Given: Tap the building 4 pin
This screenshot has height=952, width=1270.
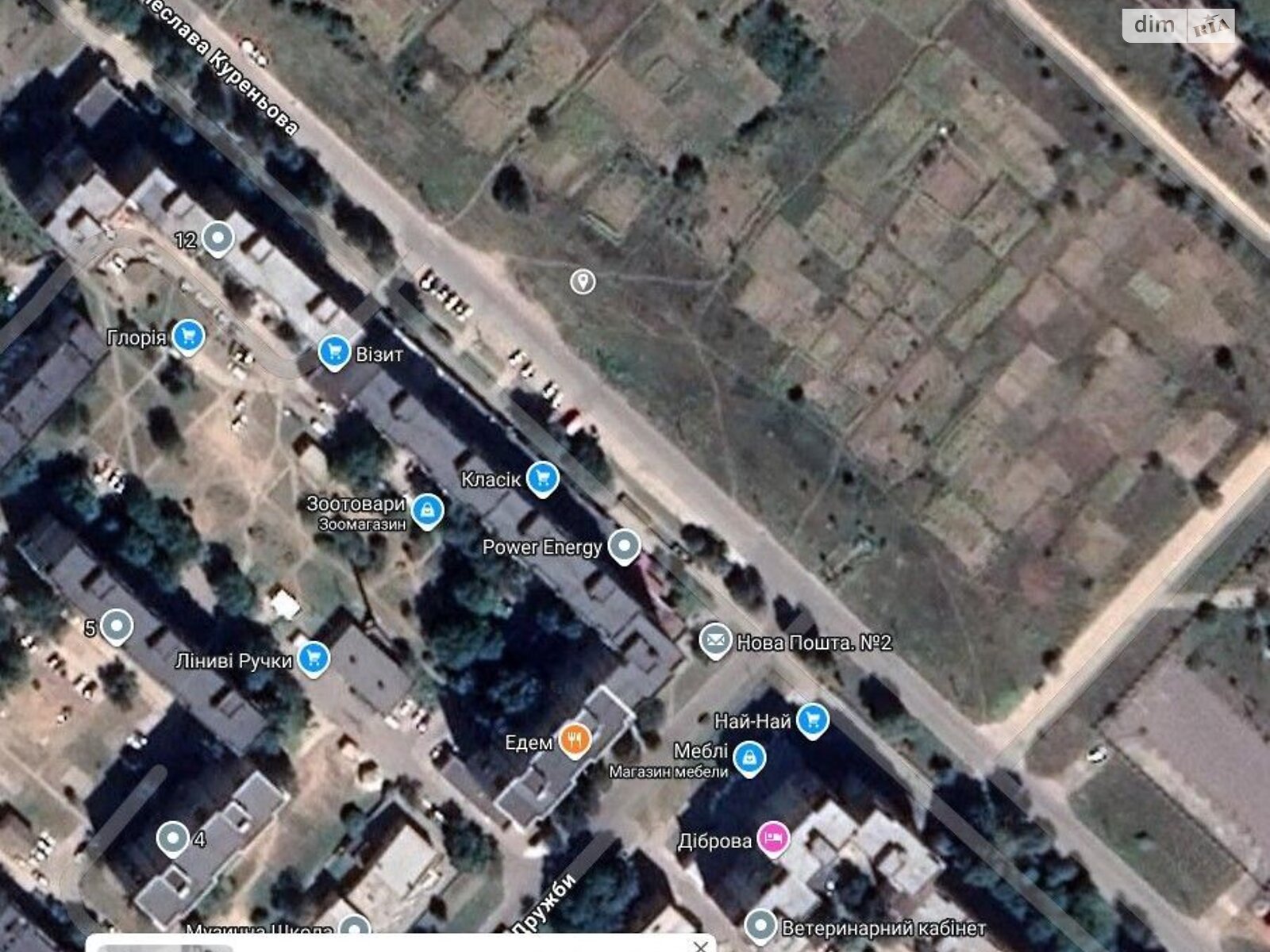Looking at the screenshot, I should point(172,838).
